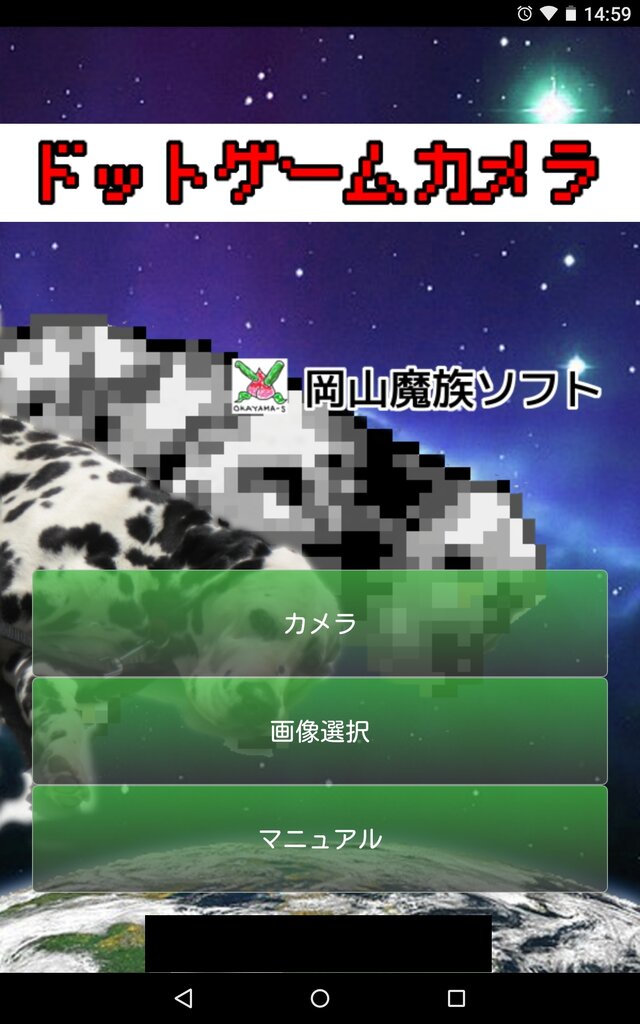Open the マニュアル (manual) page
The width and height of the screenshot is (640, 1024).
pyautogui.click(x=320, y=838)
